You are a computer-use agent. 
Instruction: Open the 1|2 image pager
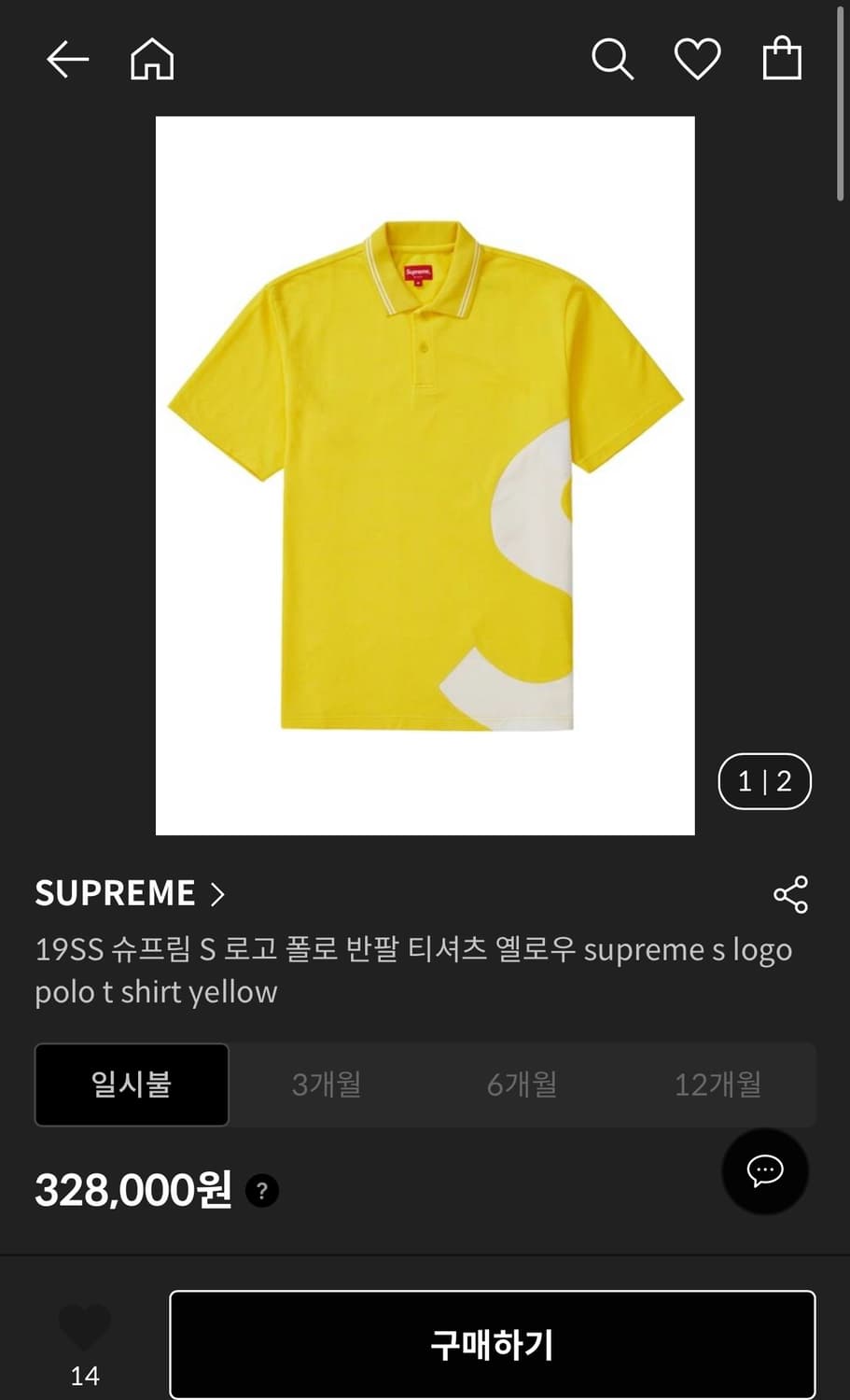click(764, 782)
